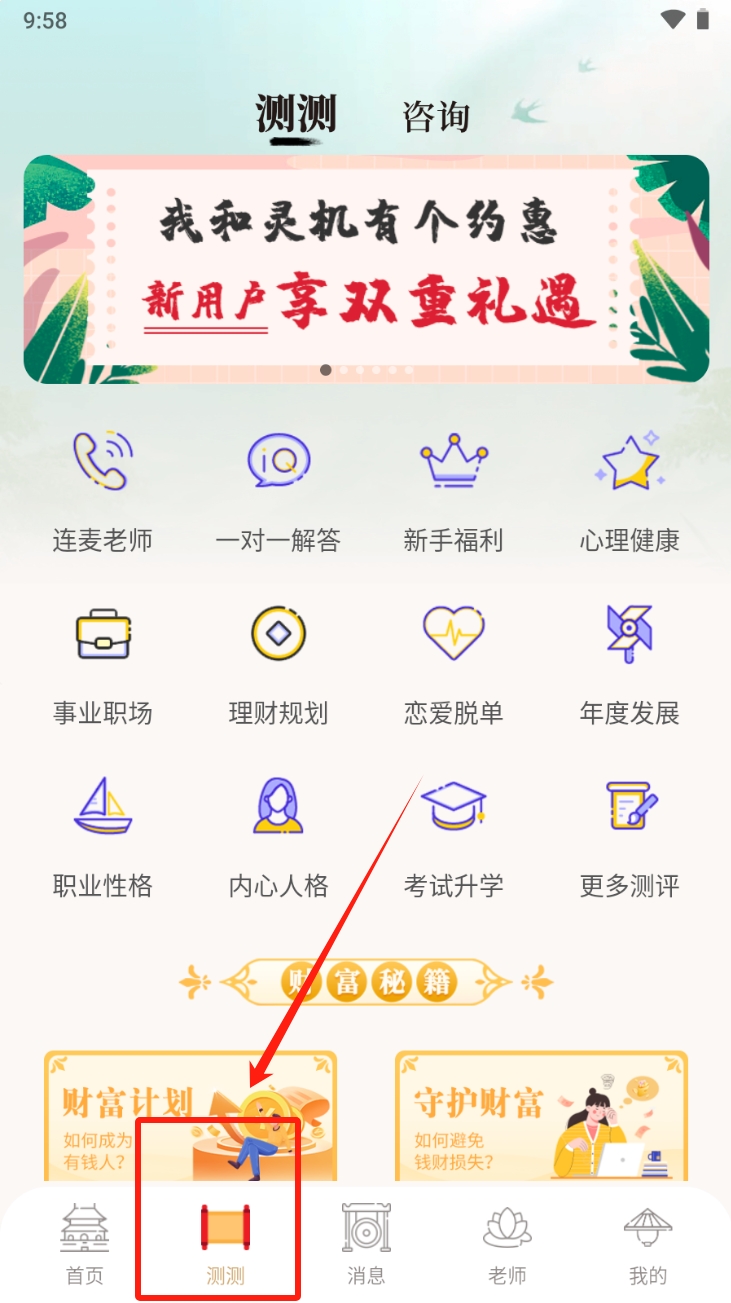Select 职业性格 test
The width and height of the screenshot is (731, 1303).
(102, 835)
